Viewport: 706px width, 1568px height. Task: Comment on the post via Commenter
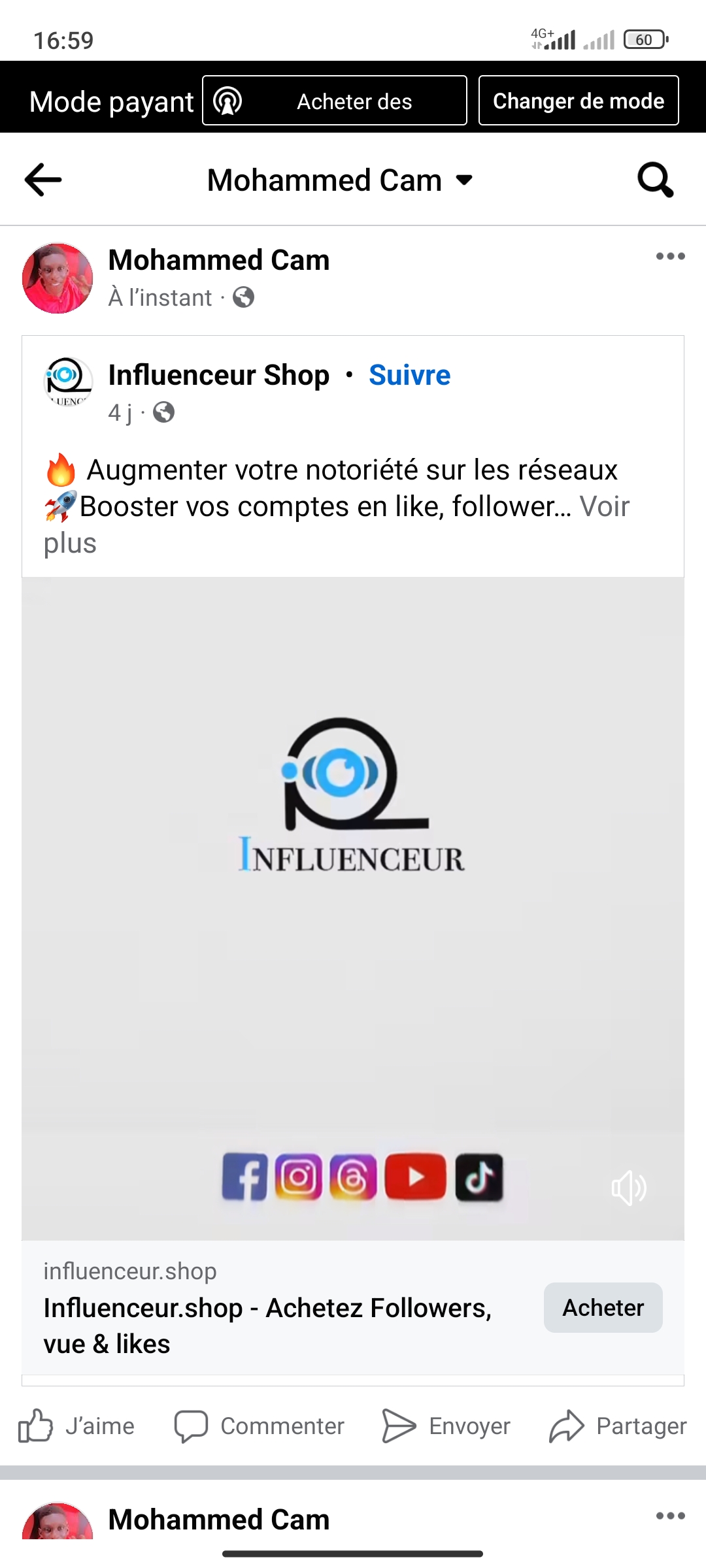[260, 1426]
